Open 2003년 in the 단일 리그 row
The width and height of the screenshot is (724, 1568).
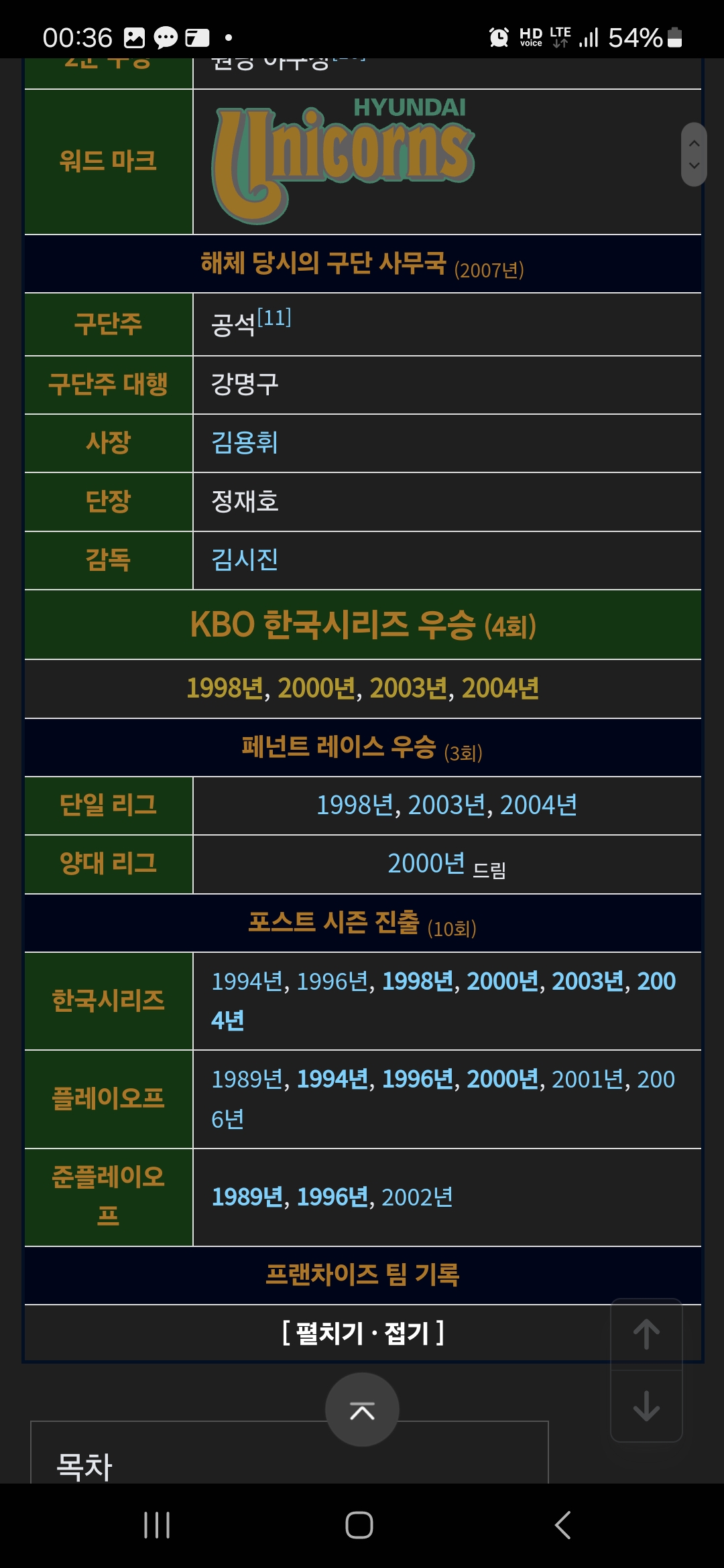446,805
